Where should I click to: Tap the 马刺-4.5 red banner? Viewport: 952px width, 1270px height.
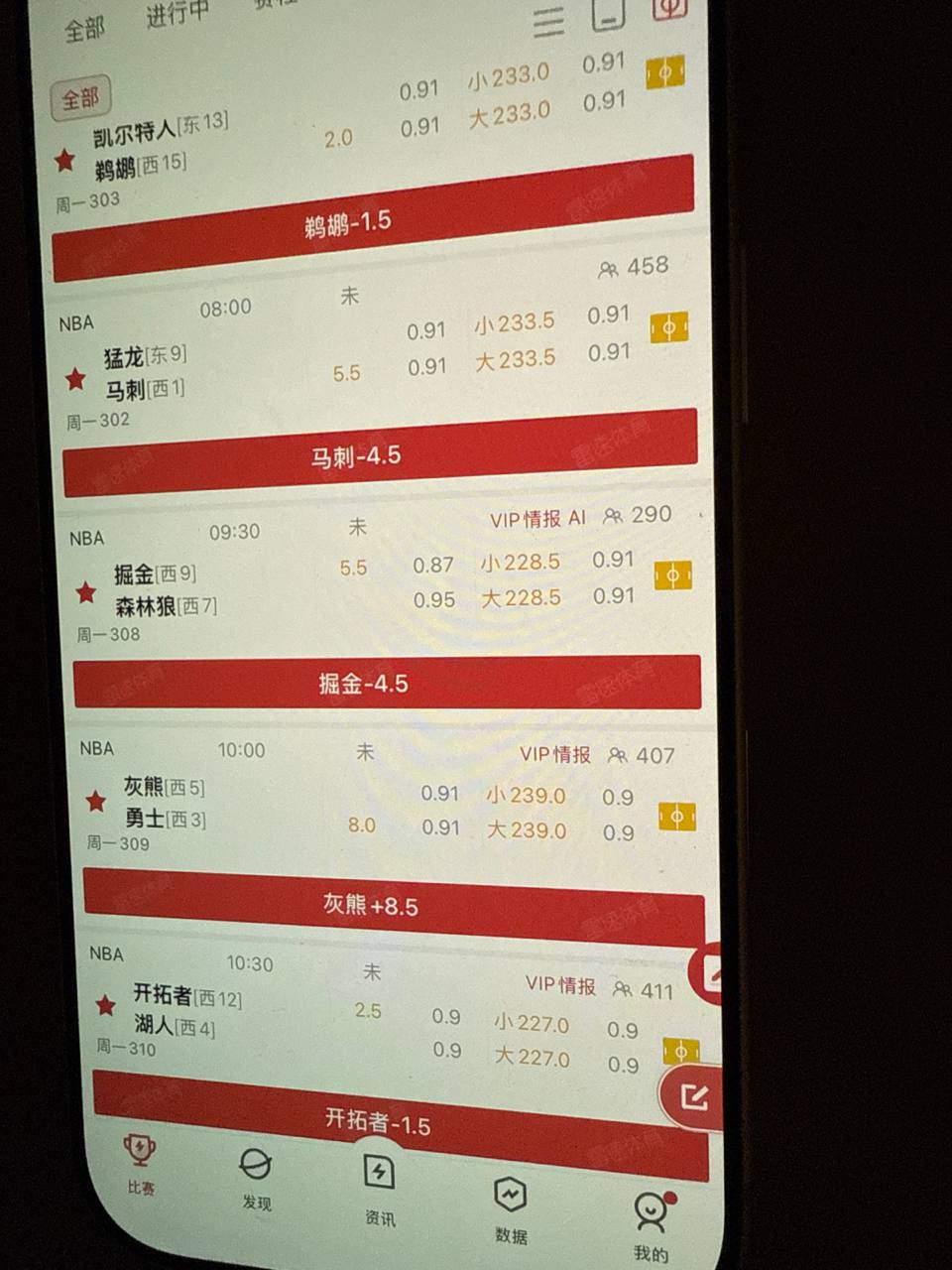(380, 455)
